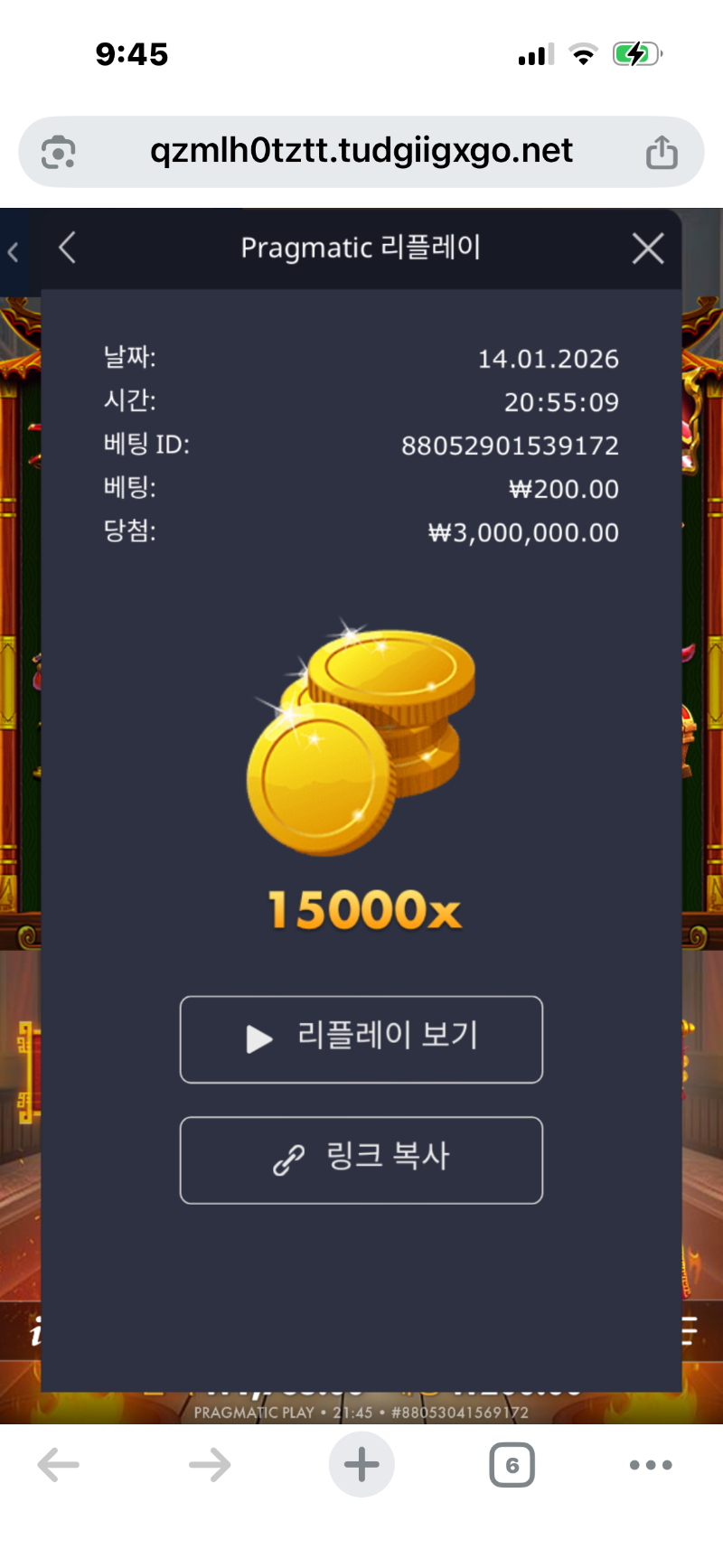
Task: Close the Pragmatic replay dialog
Action: point(648,248)
